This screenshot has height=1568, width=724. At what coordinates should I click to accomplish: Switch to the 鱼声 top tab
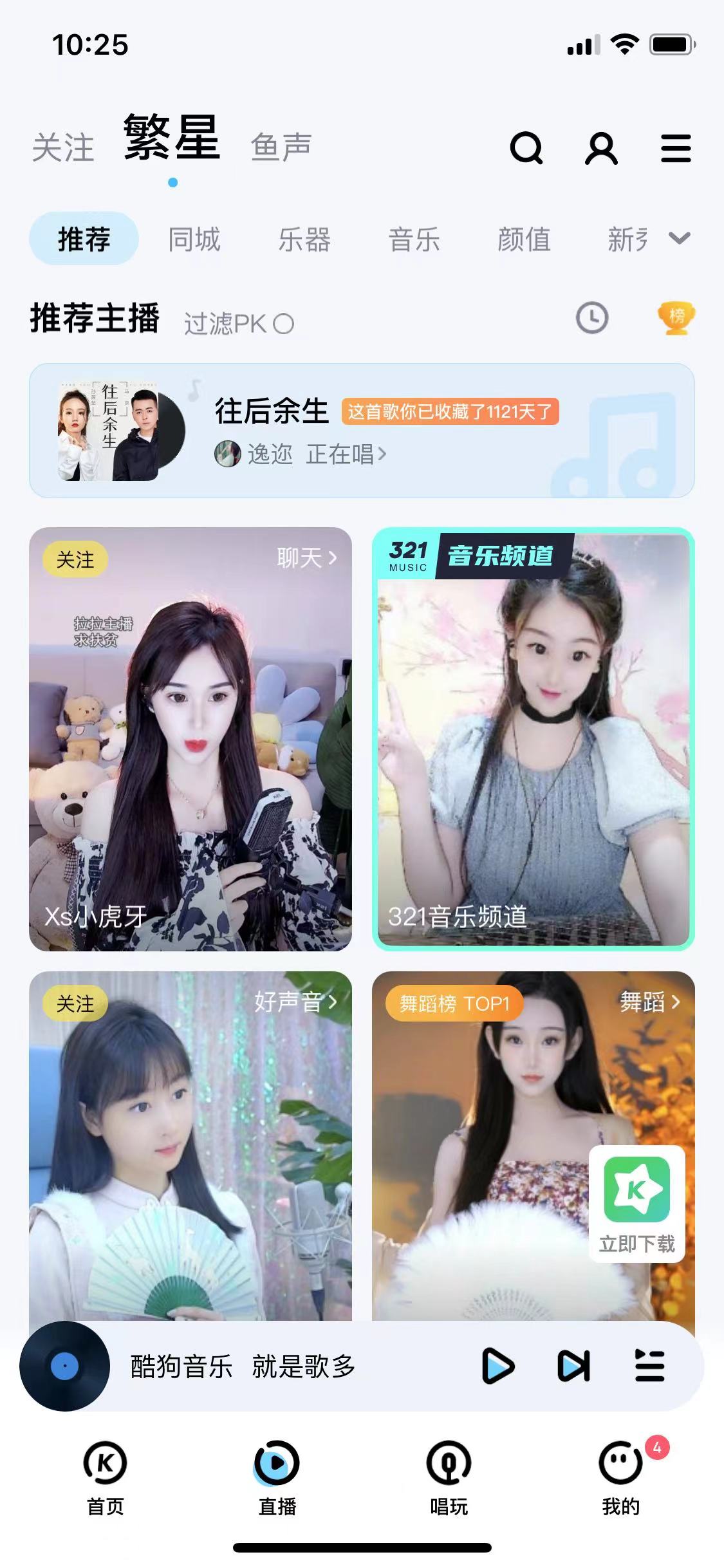281,147
